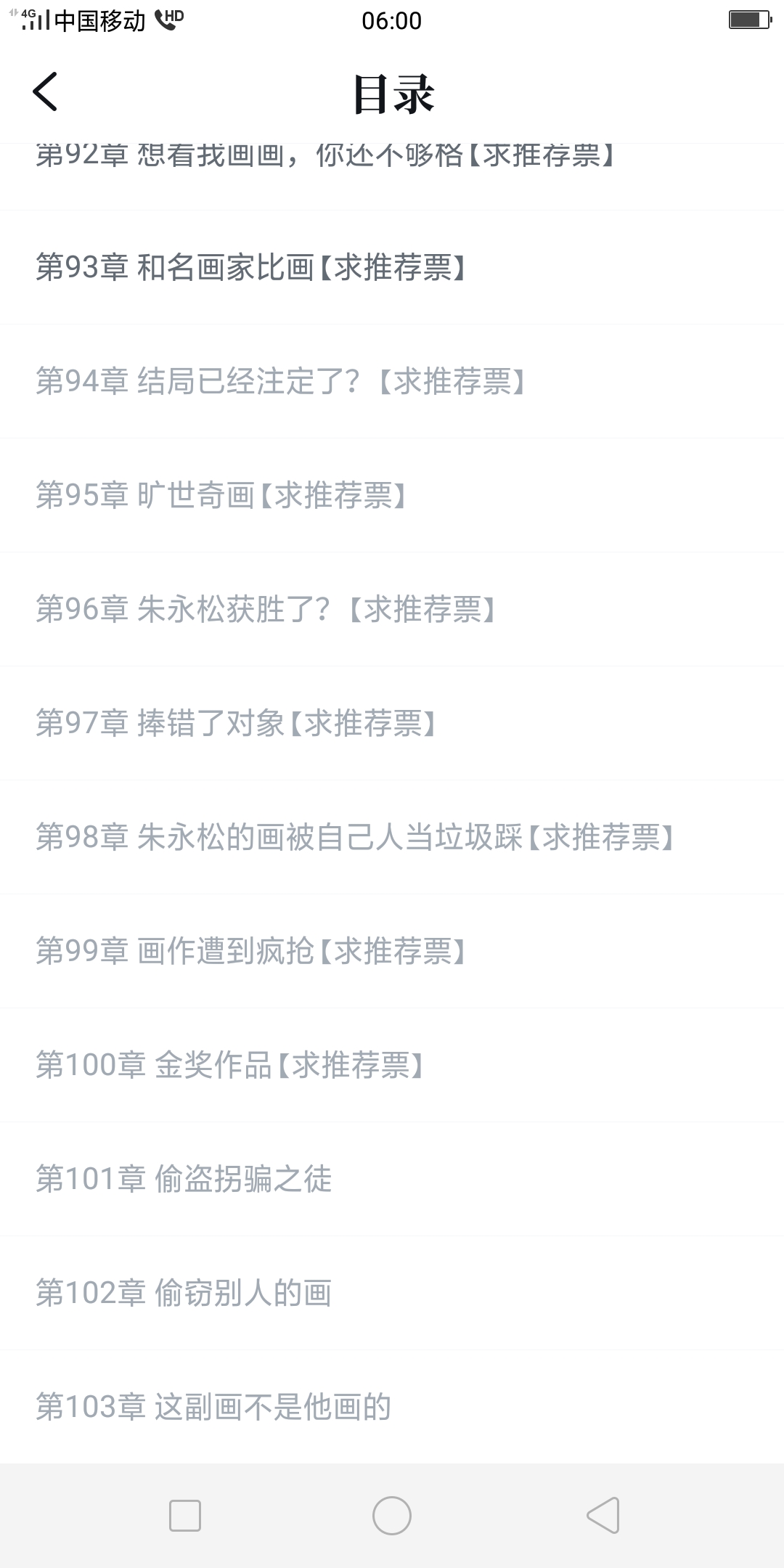Viewport: 784px width, 1568px height.
Task: Open chapter 101 偷盗拐骗之徒
Action: click(x=392, y=1179)
